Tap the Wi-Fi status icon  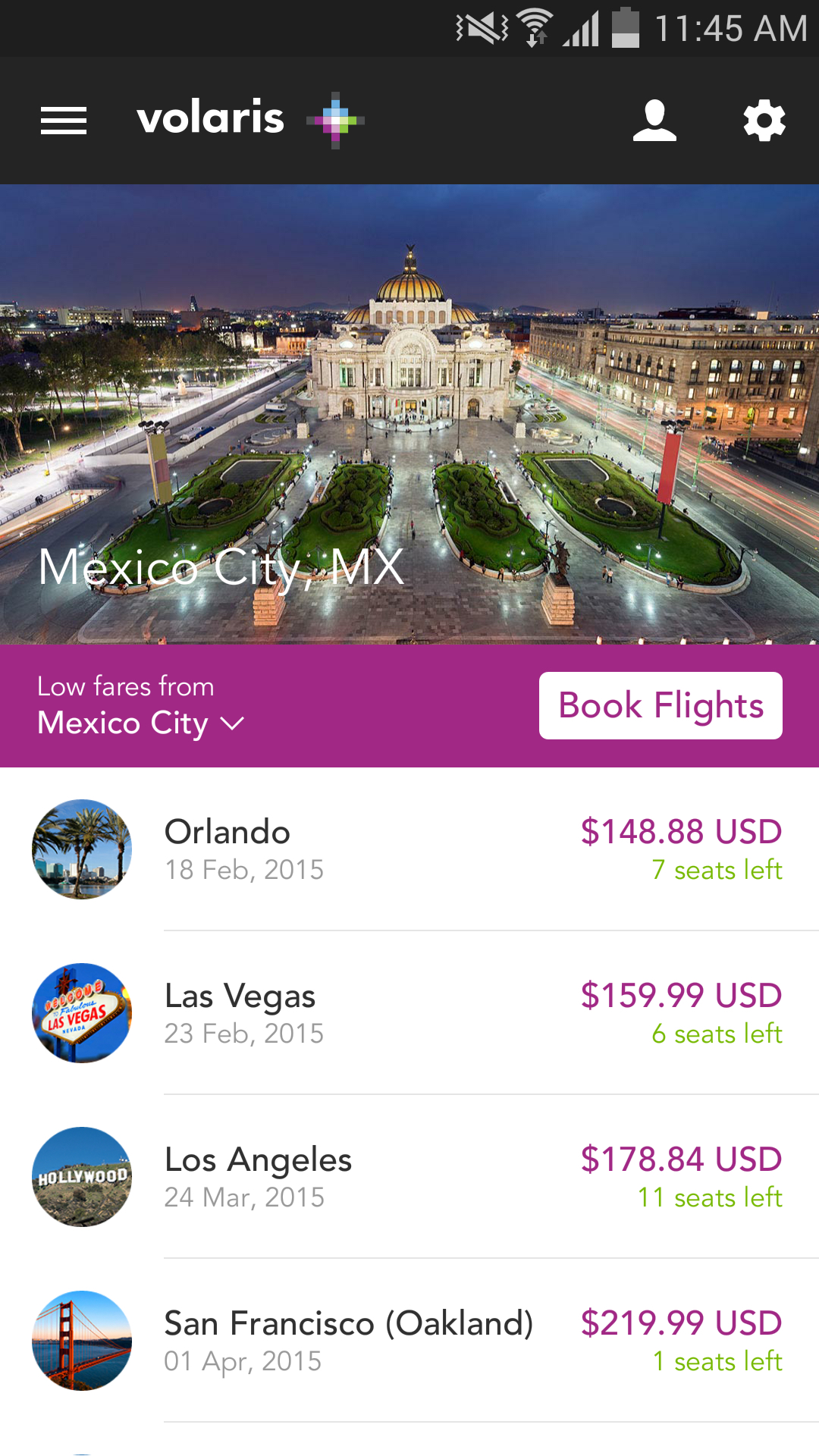pos(535,28)
